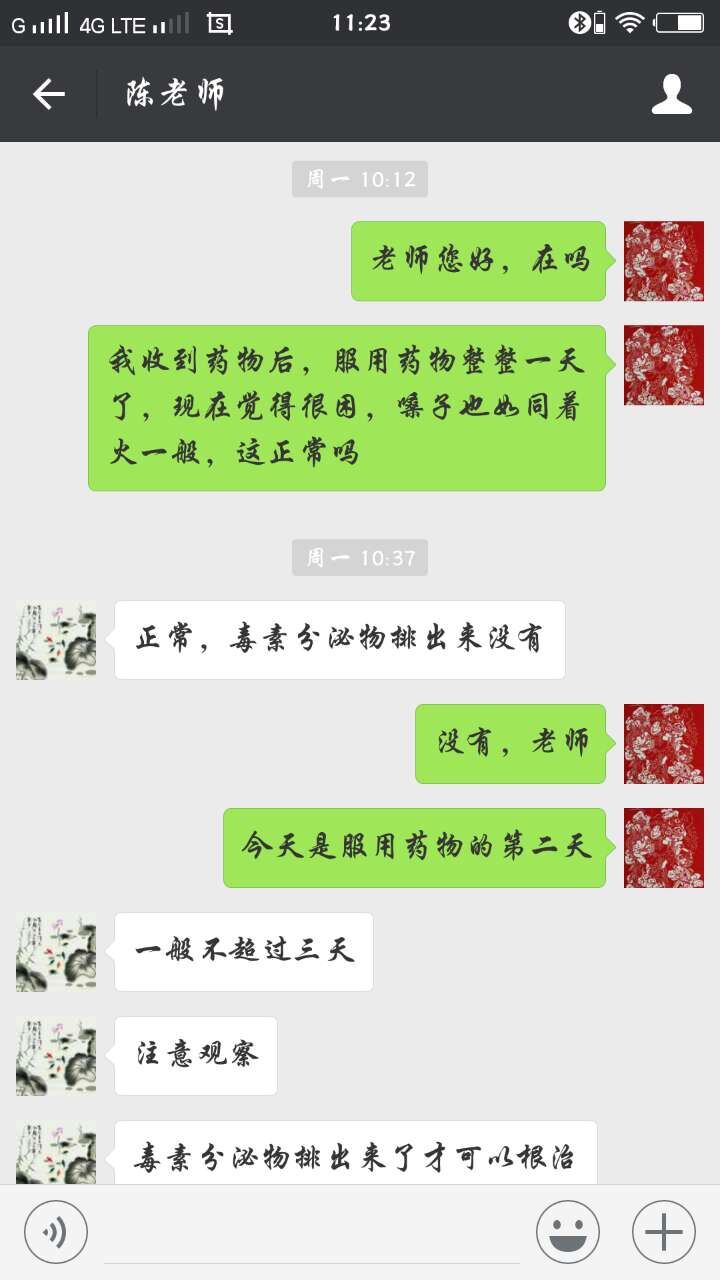Tap 陈老师's avatar beside 注意观察

(56, 1056)
